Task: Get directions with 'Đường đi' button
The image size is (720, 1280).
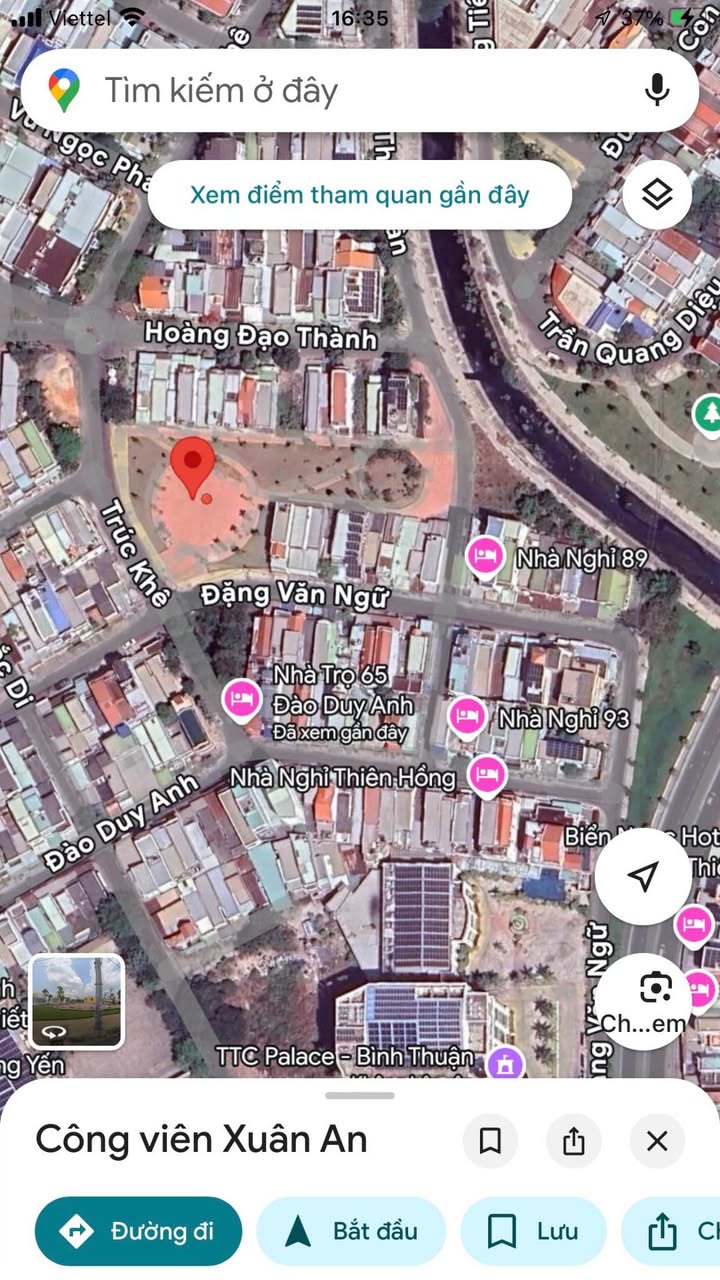Action: (x=138, y=1231)
